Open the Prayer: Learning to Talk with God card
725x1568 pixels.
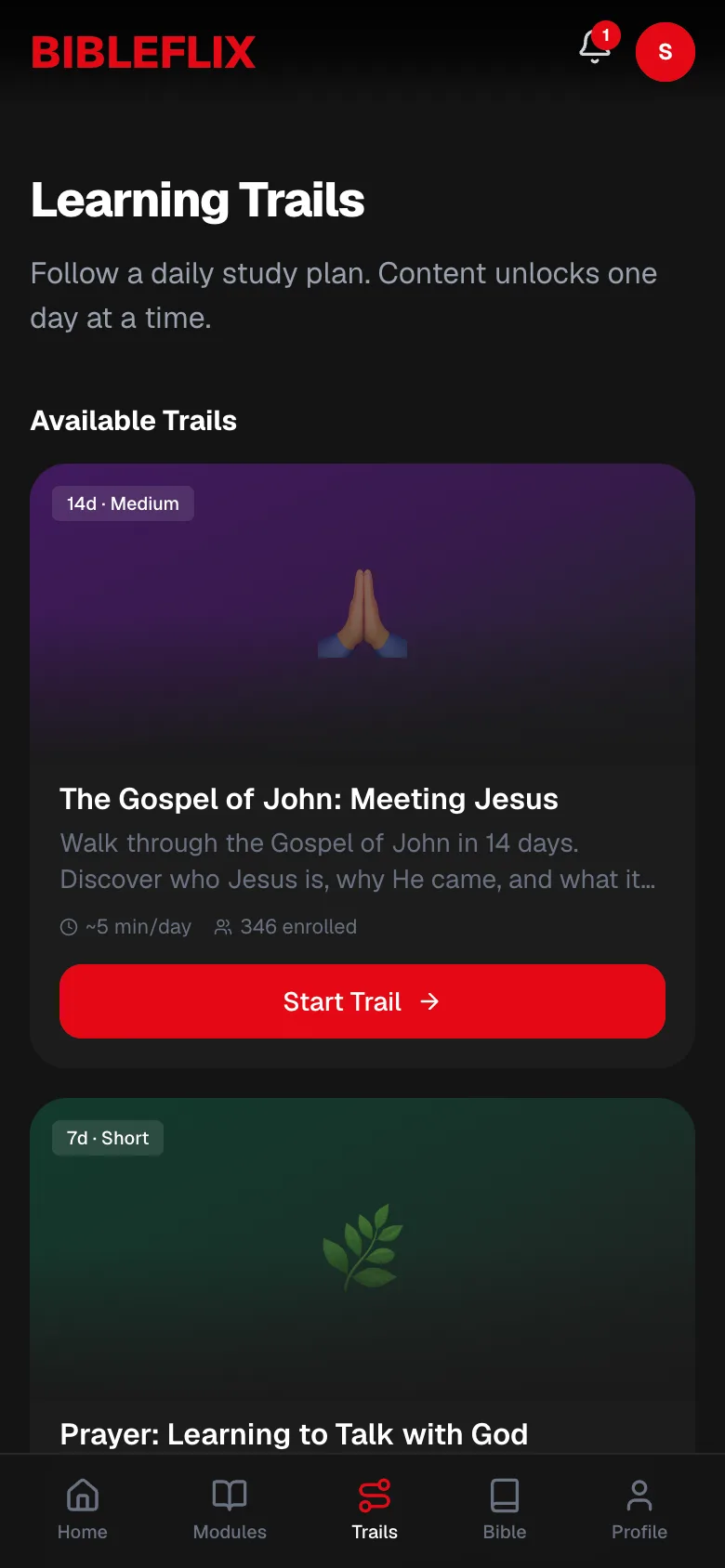tap(362, 1275)
